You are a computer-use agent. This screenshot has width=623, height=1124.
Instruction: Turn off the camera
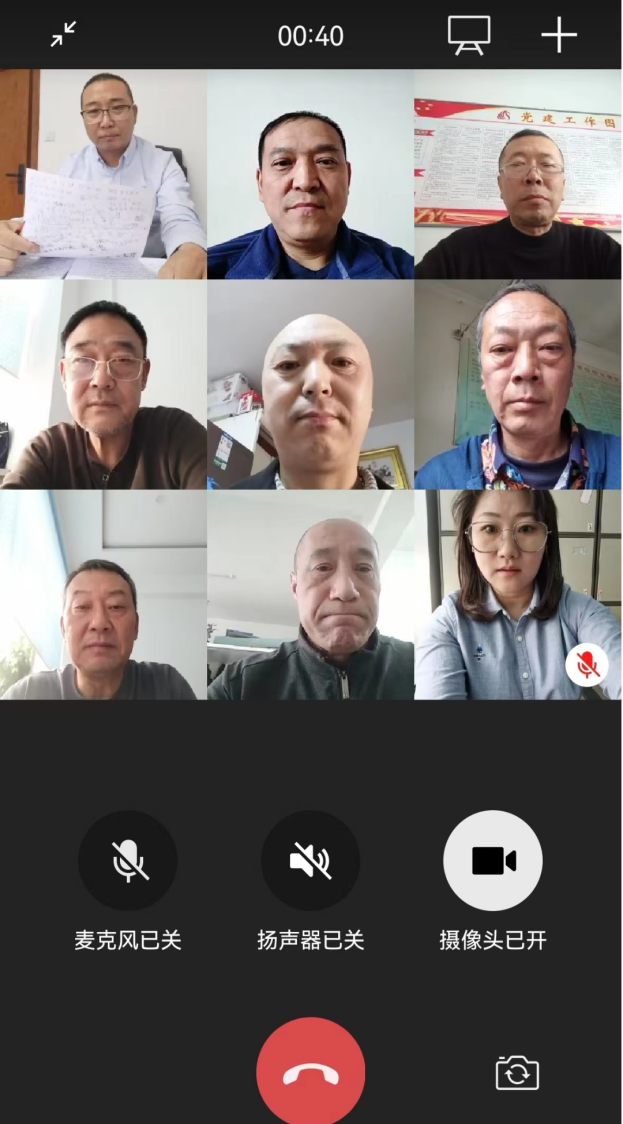pyautogui.click(x=493, y=860)
